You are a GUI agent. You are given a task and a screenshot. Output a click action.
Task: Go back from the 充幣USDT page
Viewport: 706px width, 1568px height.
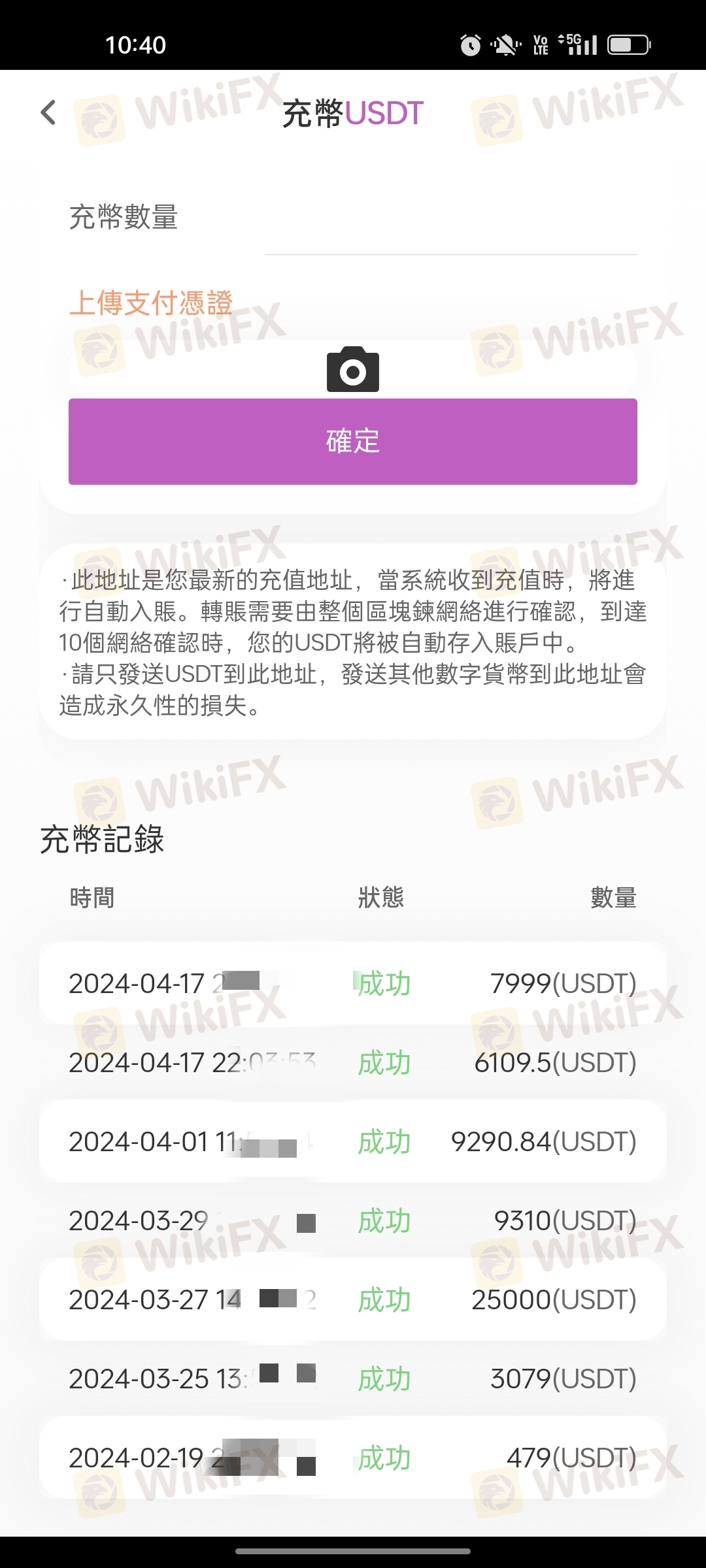(x=48, y=112)
